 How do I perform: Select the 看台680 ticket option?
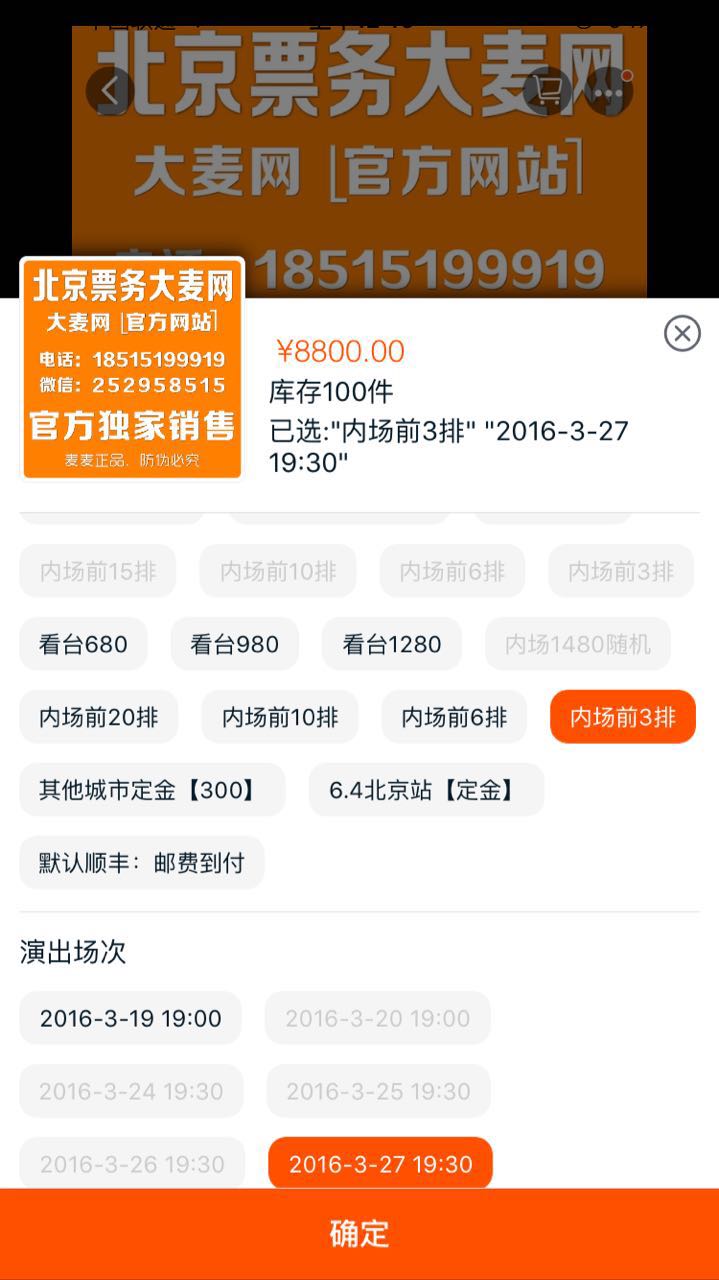(83, 644)
